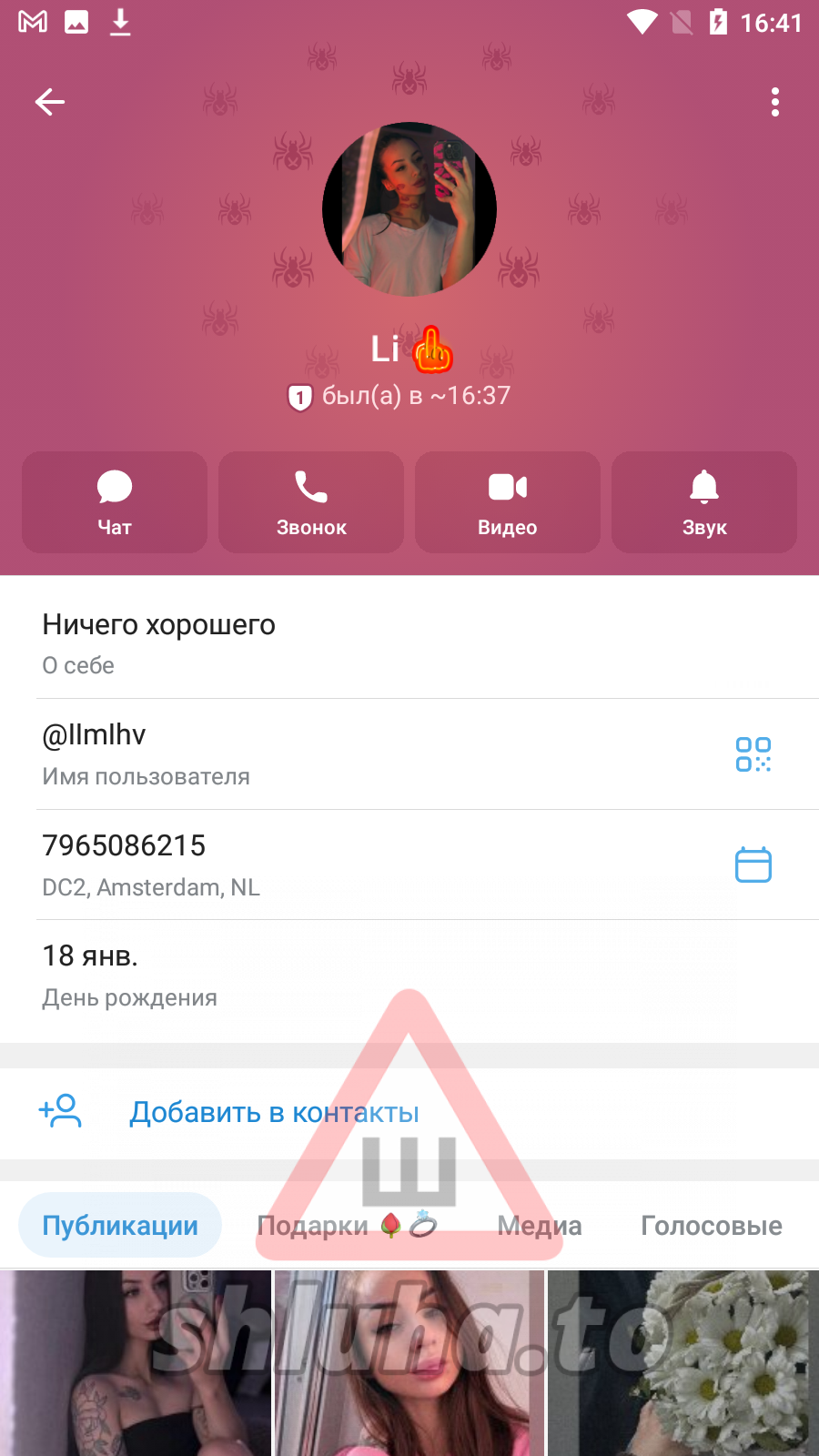This screenshot has width=819, height=1456.
Task: Open the three-dot overflow menu
Action: click(774, 102)
